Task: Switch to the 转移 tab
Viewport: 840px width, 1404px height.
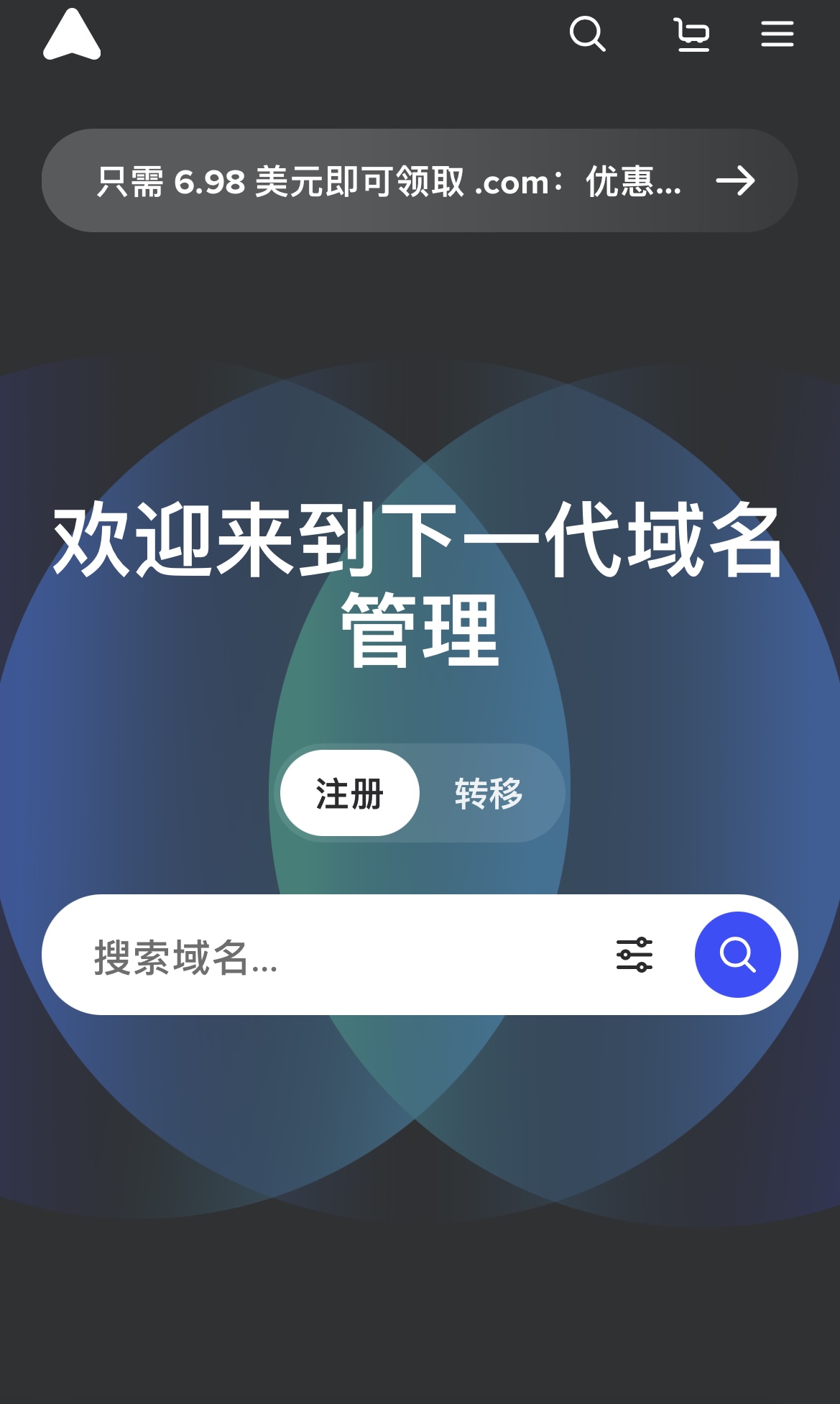Action: (489, 793)
